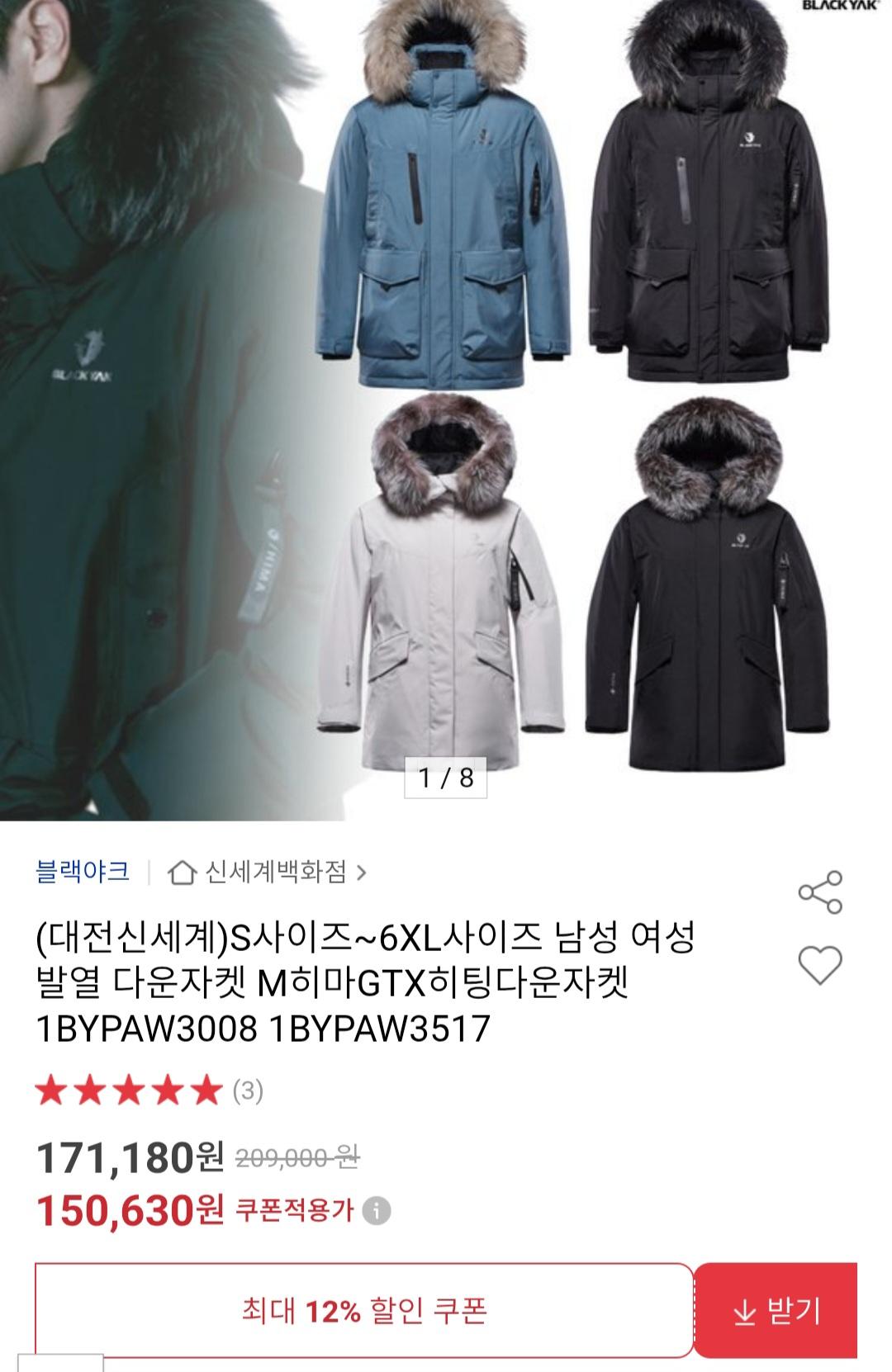The image size is (892, 1372).
Task: Add product to wishlist with heart icon
Action: (x=819, y=965)
